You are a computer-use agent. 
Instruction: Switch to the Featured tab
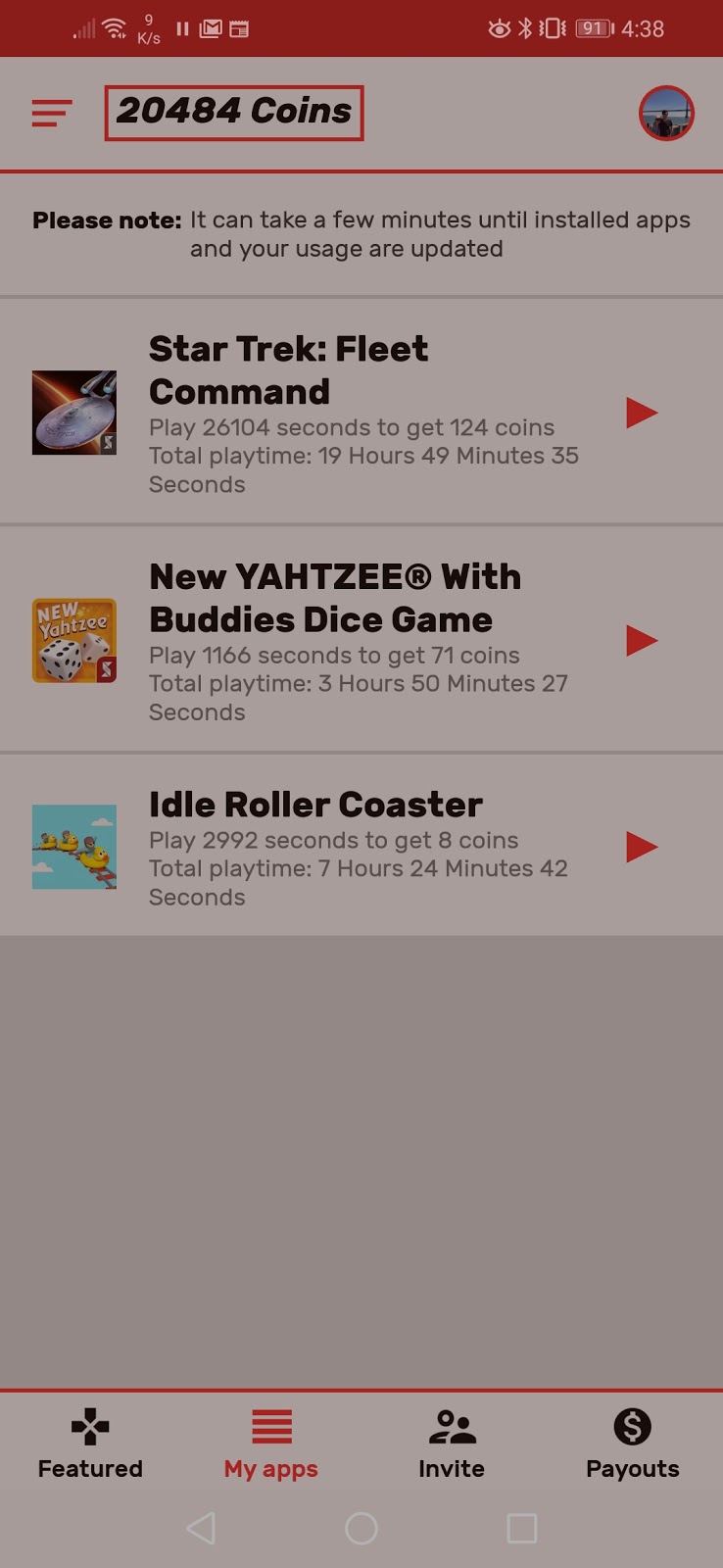tap(90, 1444)
